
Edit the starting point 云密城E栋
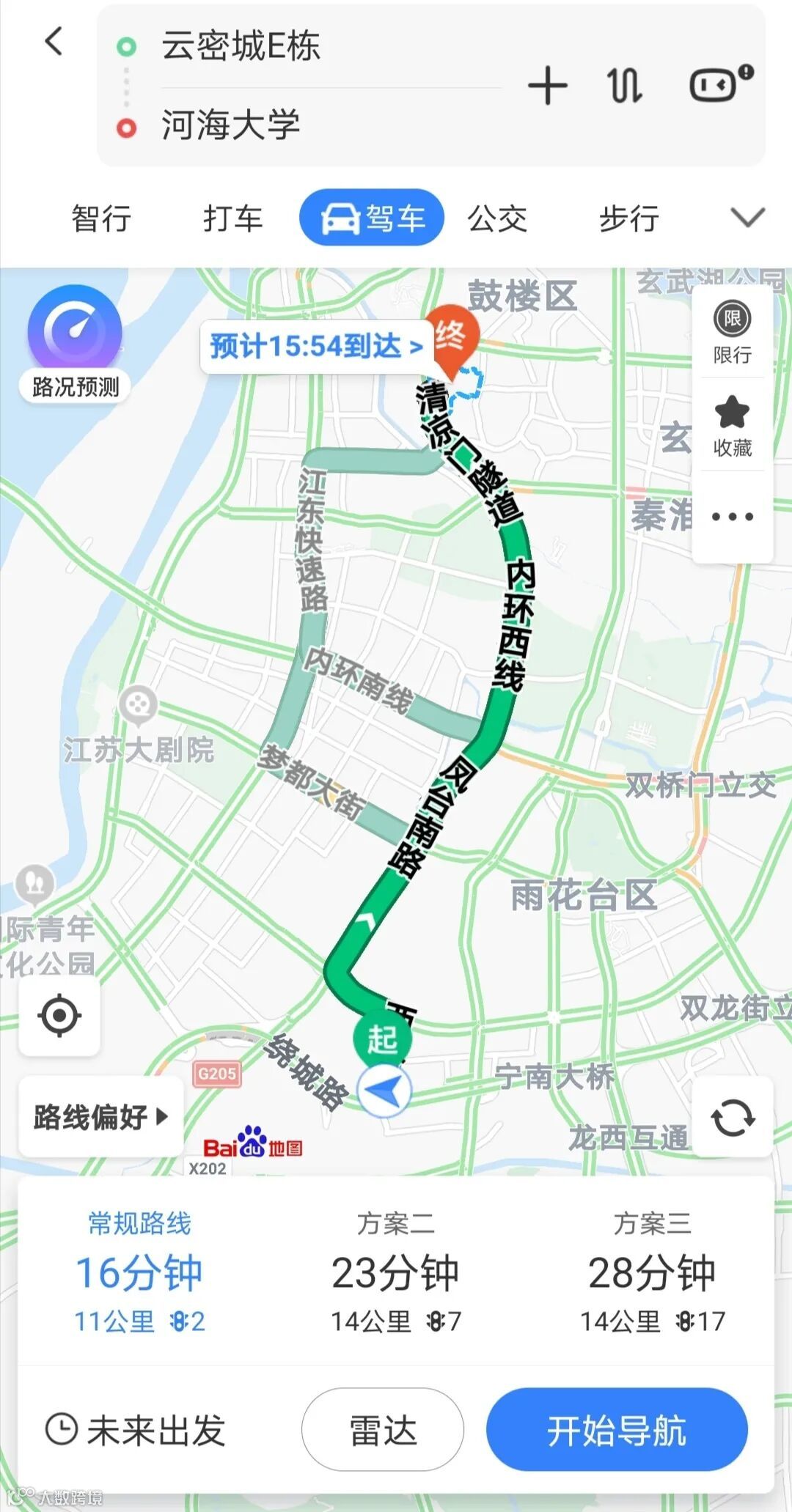pyautogui.click(x=241, y=47)
